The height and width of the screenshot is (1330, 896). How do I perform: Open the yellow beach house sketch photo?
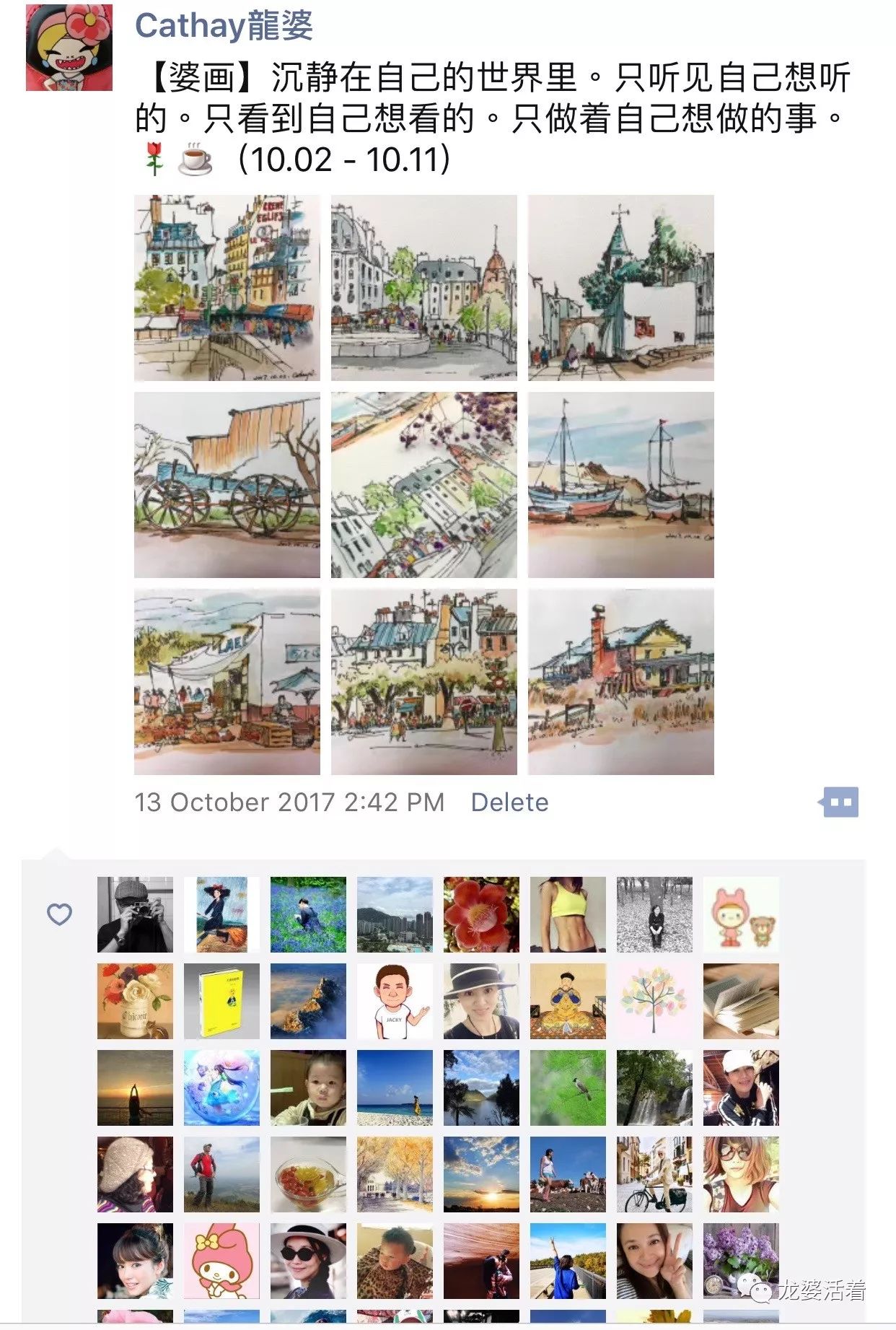[x=620, y=681]
